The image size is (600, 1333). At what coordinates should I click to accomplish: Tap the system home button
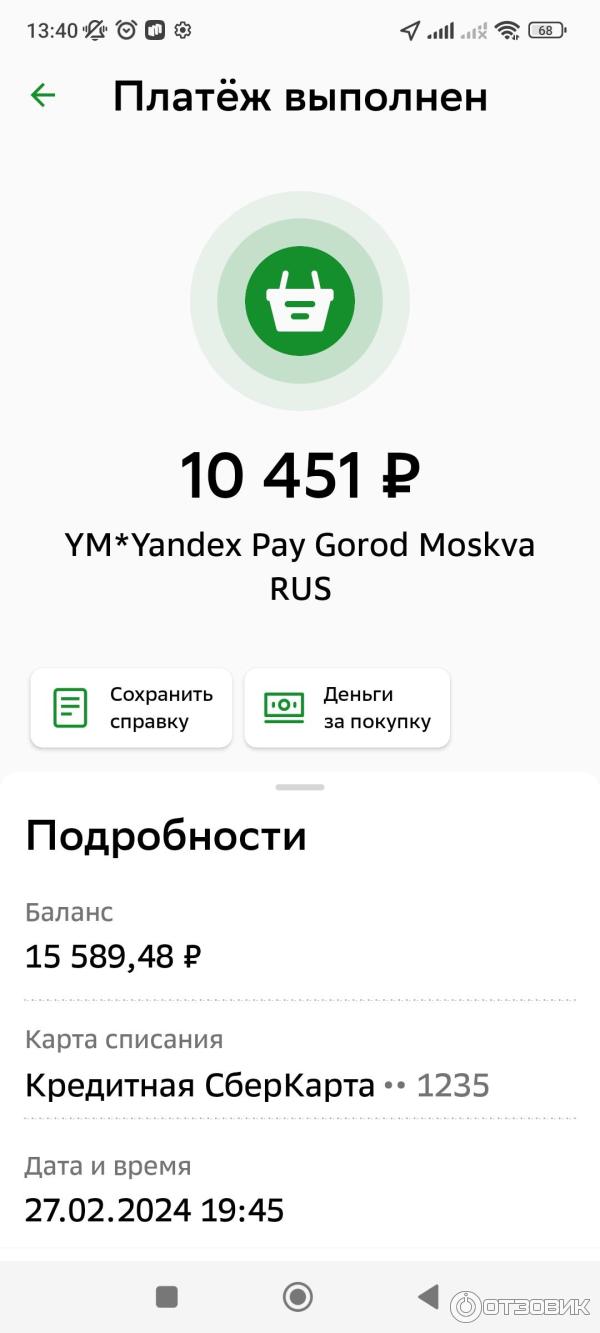298,1297
